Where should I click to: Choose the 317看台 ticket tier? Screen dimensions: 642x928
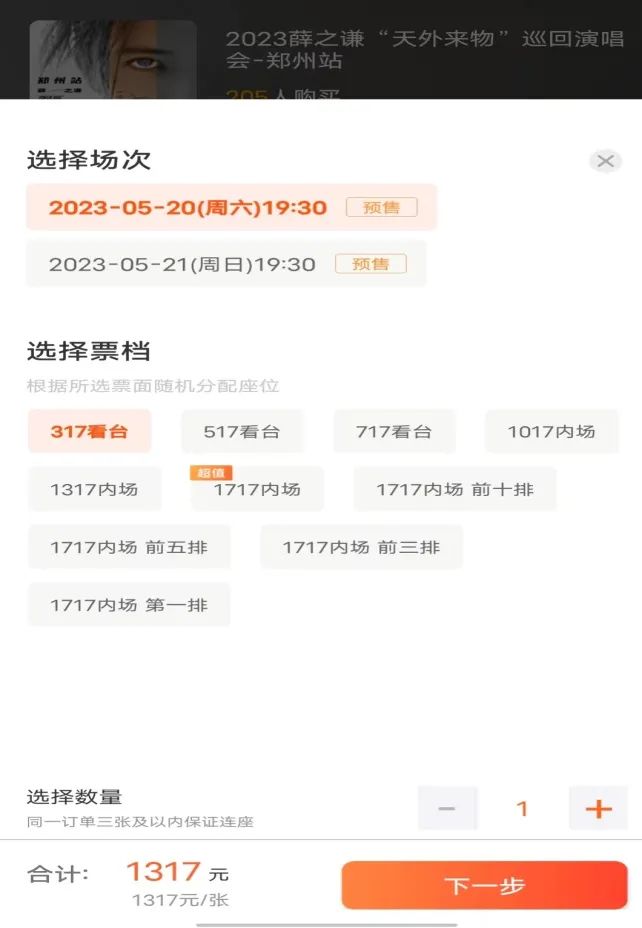click(x=89, y=432)
